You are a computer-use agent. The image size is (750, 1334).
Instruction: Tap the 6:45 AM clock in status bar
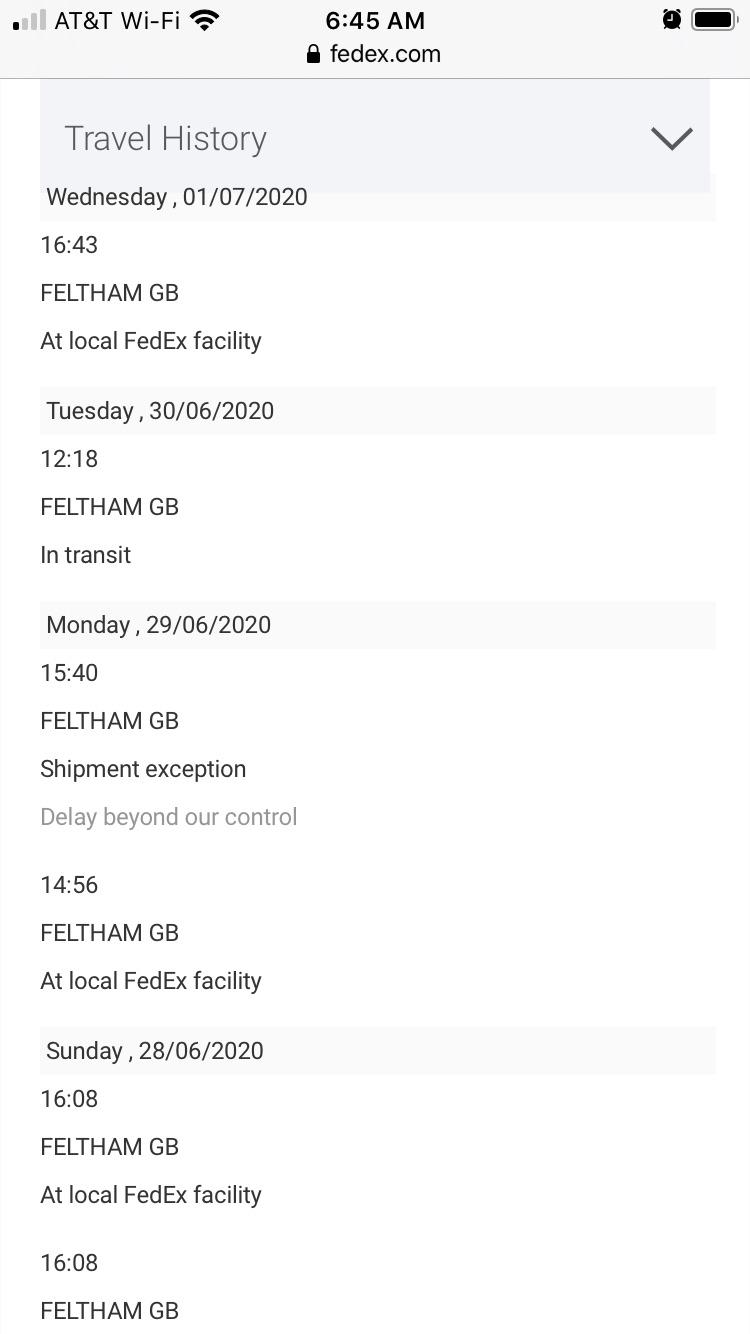[x=375, y=20]
